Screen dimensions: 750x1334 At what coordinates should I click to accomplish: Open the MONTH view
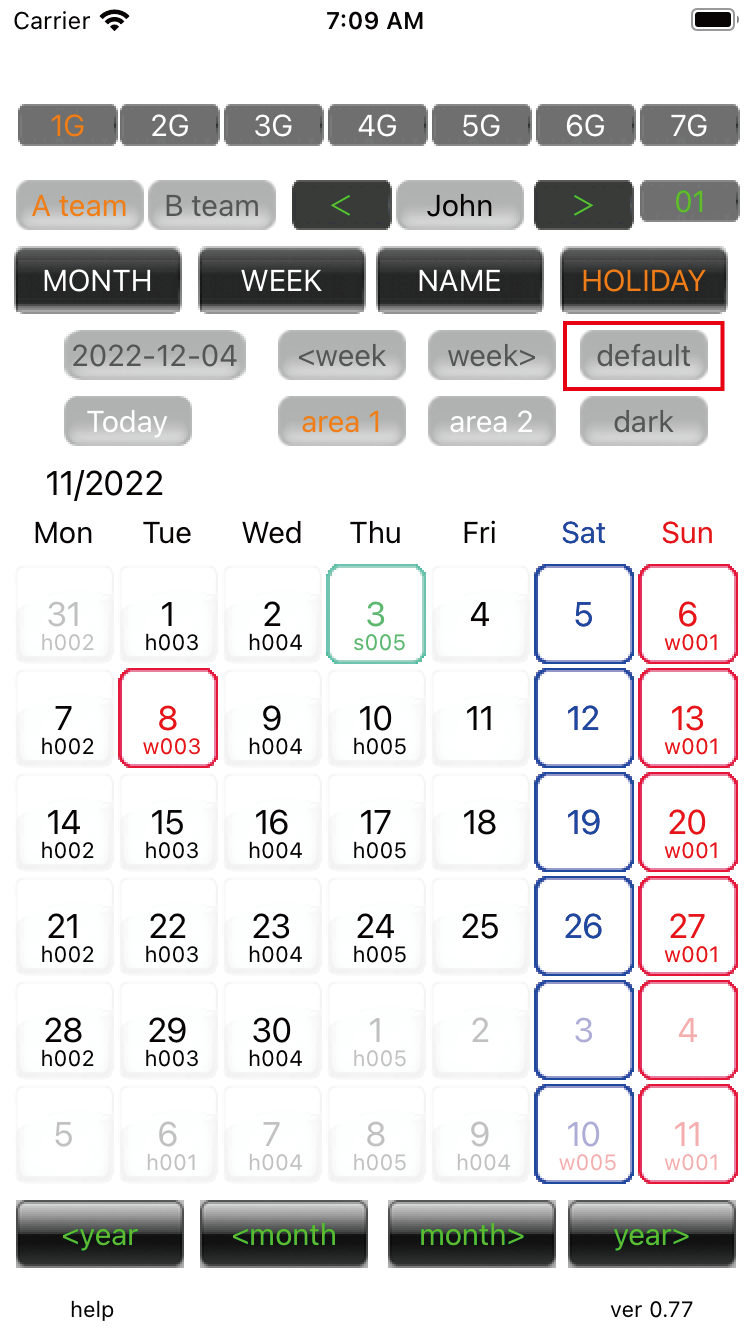(98, 281)
